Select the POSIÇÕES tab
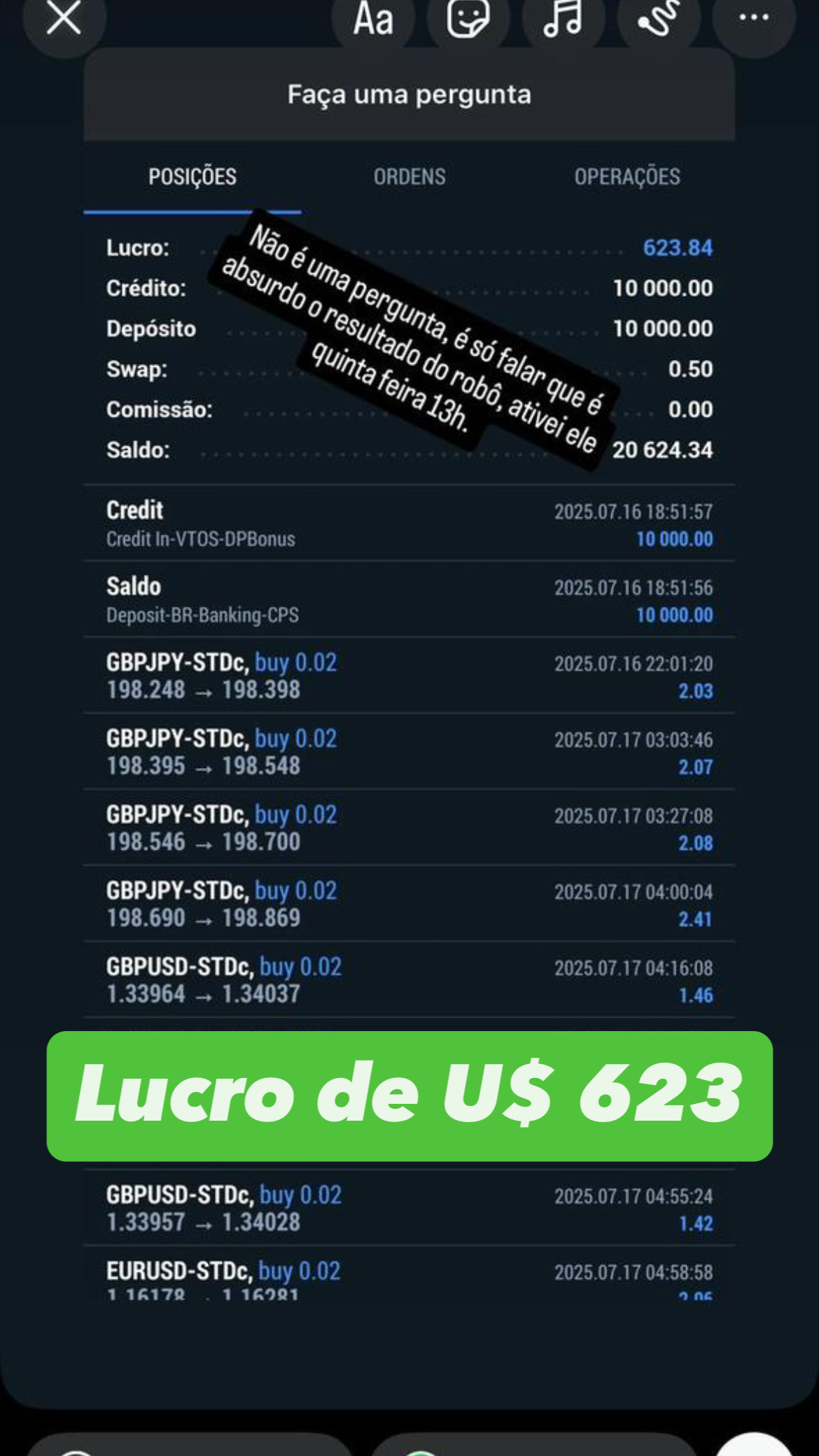Image resolution: width=819 pixels, height=1456 pixels. click(x=192, y=176)
